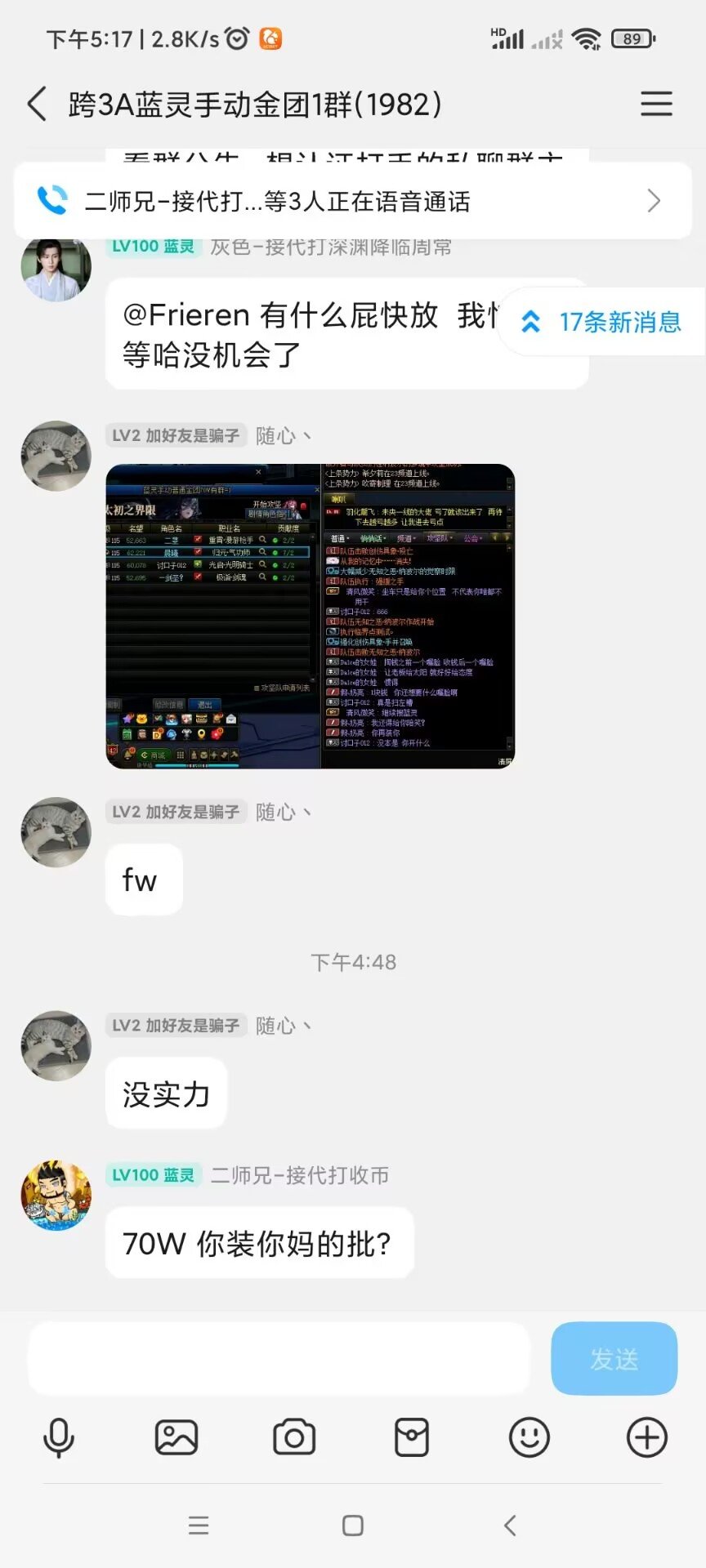This screenshot has width=706, height=1568.
Task: Open more options plus icon
Action: point(647,1438)
